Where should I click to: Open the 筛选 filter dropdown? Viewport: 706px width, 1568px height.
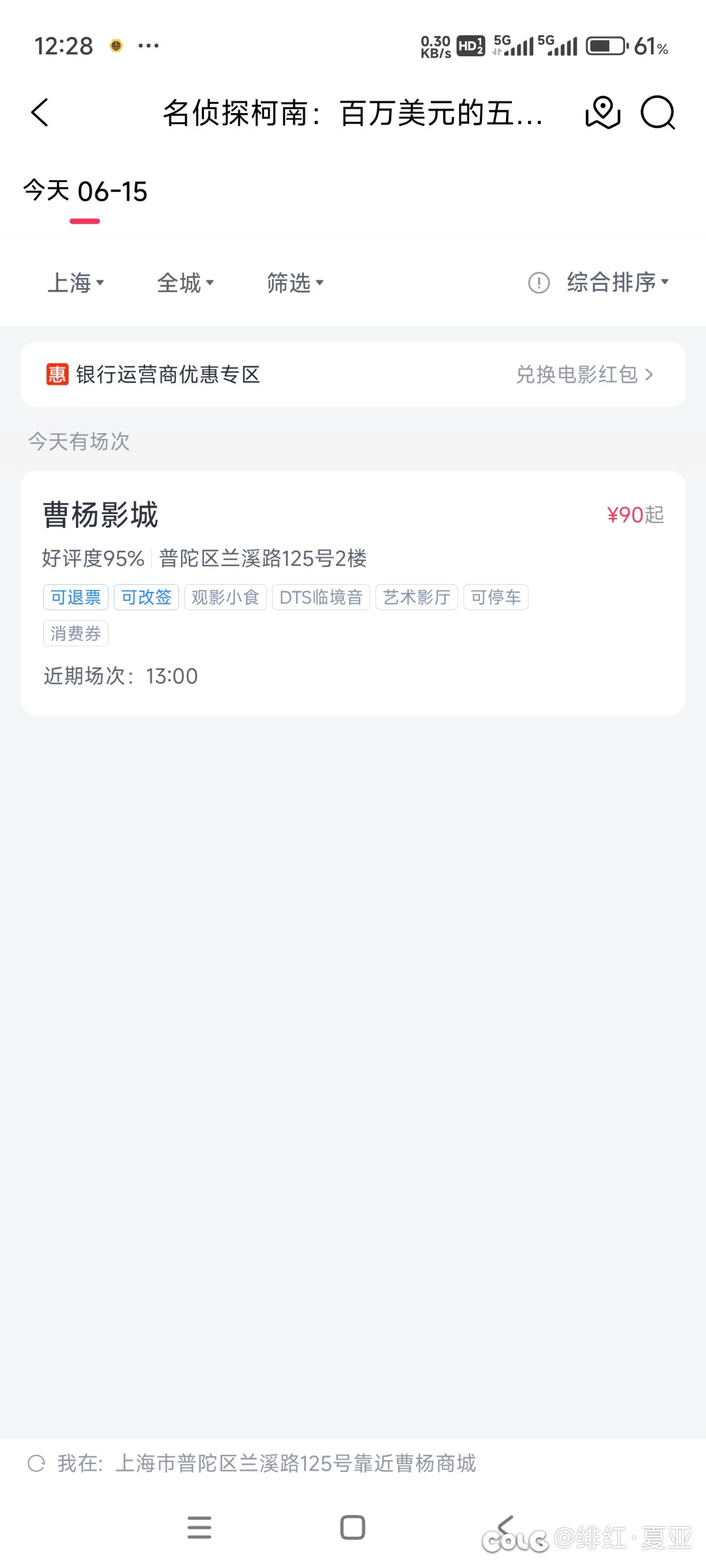pyautogui.click(x=295, y=283)
